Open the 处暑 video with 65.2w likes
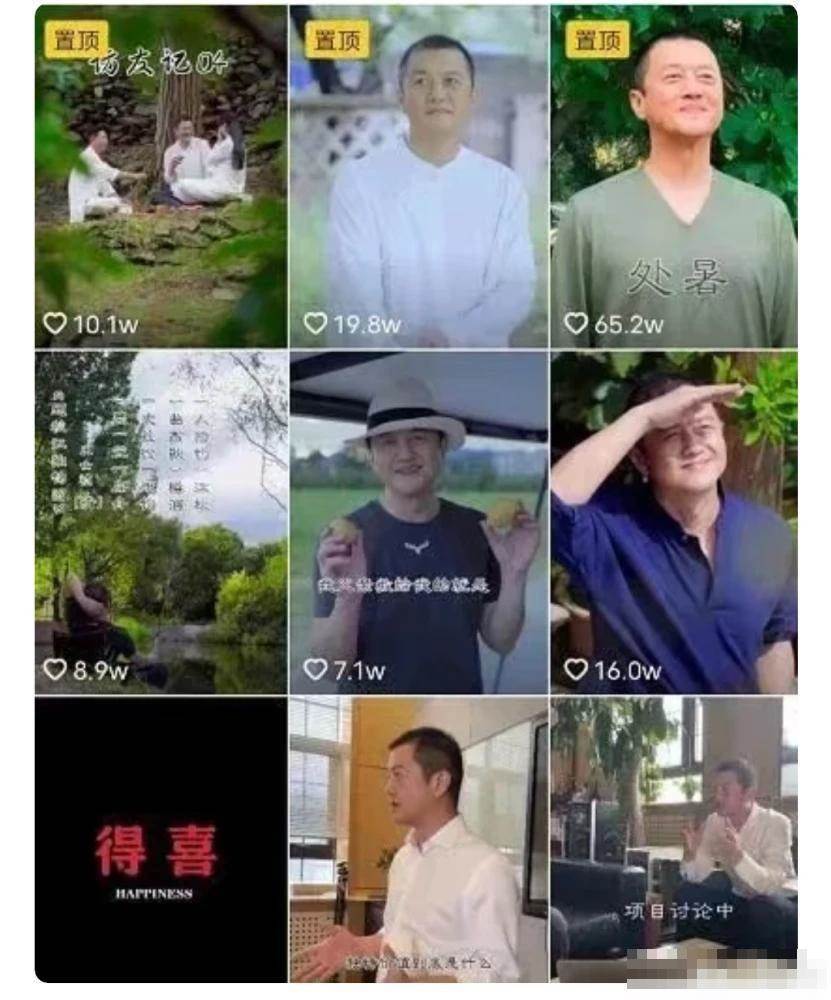 pos(674,177)
